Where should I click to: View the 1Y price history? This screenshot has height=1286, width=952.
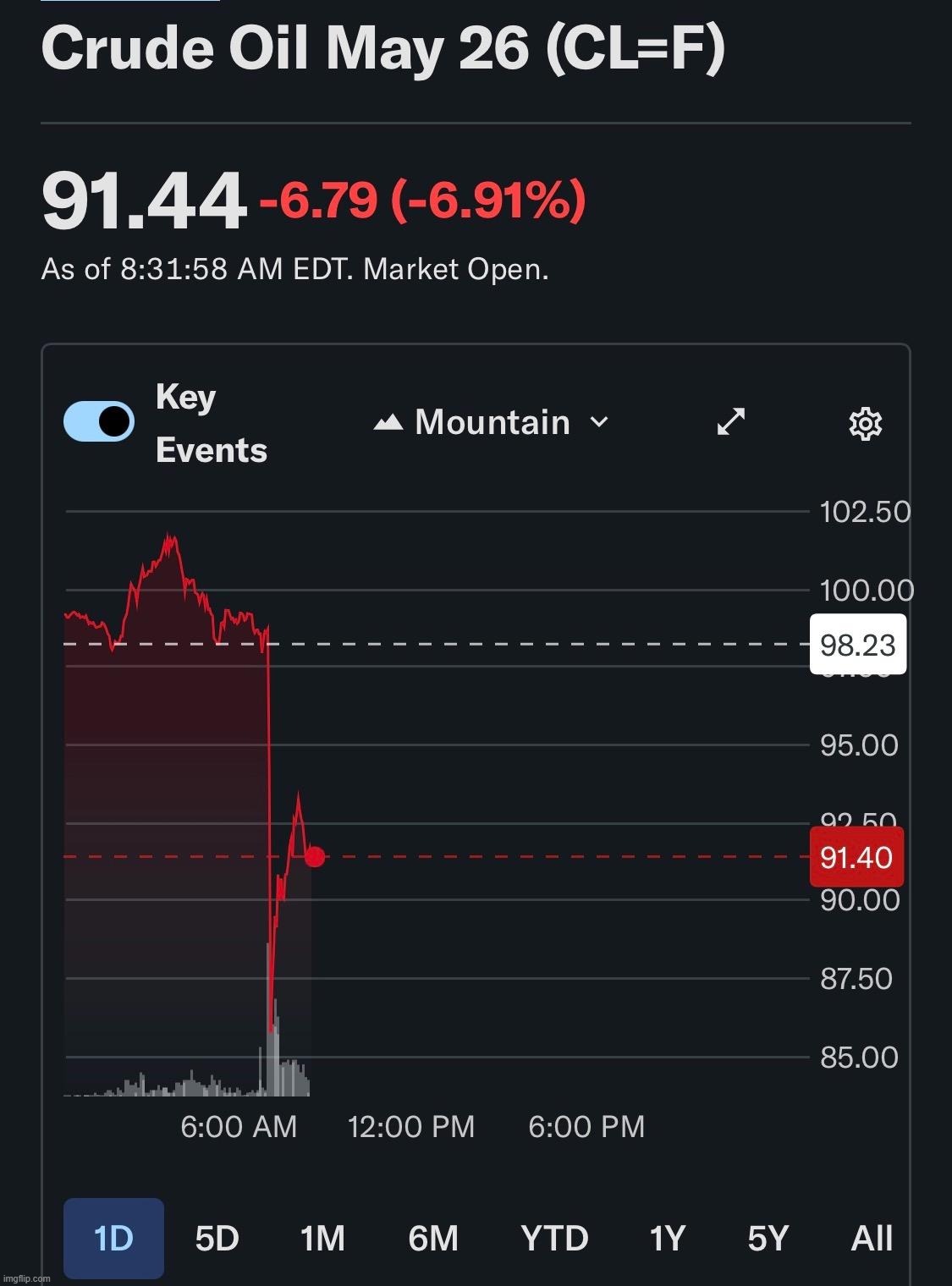[x=667, y=1239]
